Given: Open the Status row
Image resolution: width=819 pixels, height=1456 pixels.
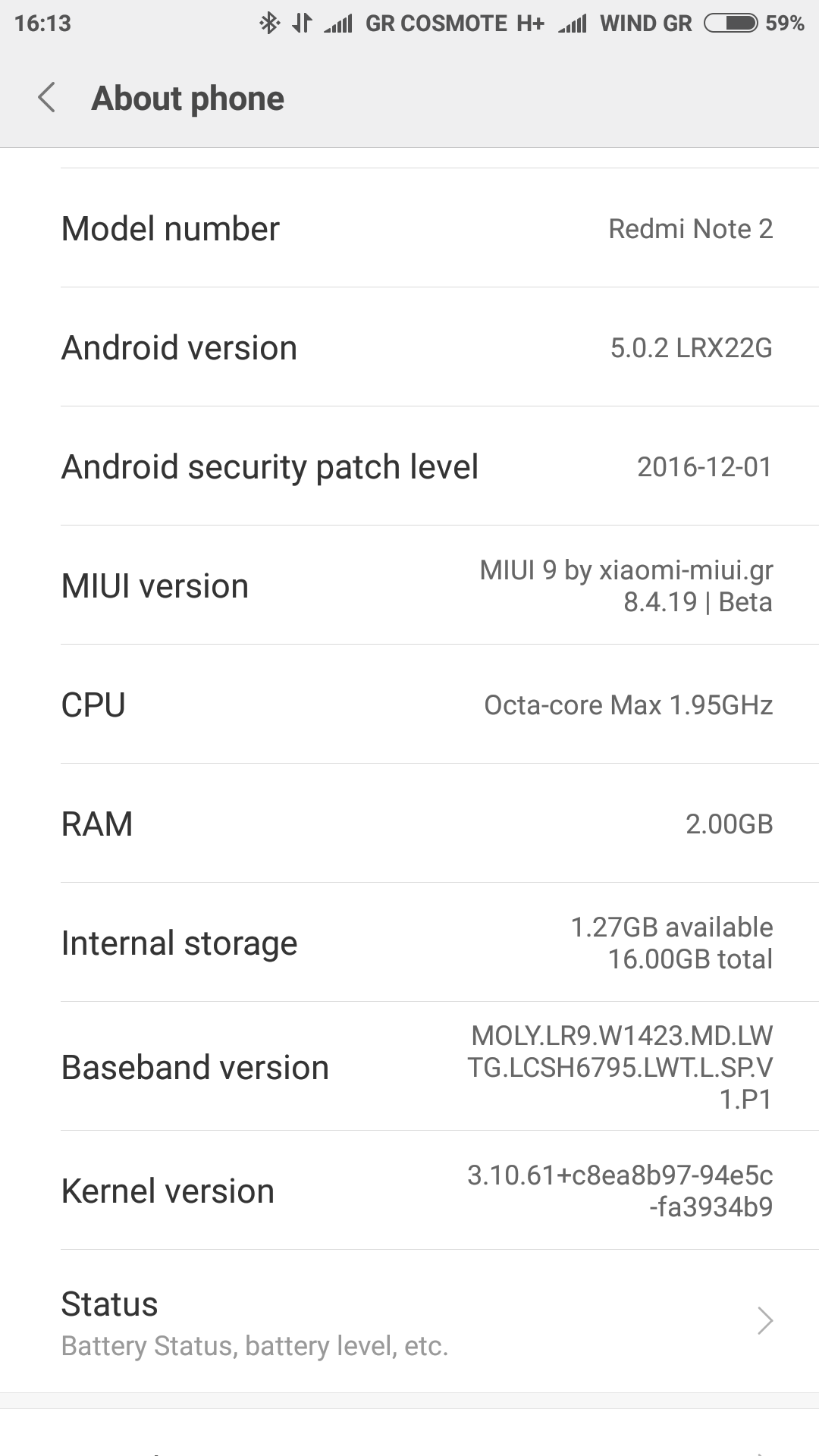Looking at the screenshot, I should click(x=409, y=1321).
